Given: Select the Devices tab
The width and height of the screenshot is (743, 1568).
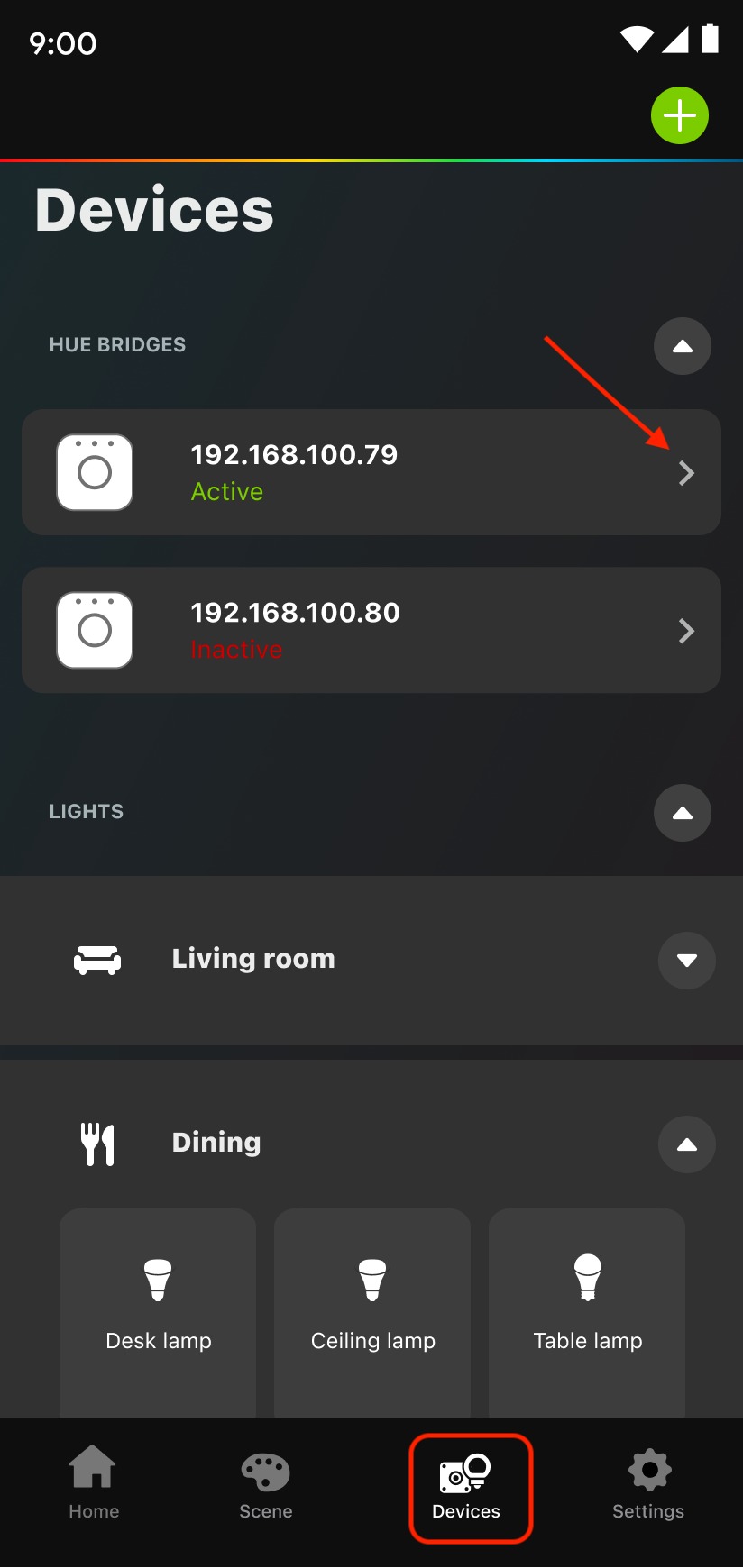Looking at the screenshot, I should tap(467, 1487).
